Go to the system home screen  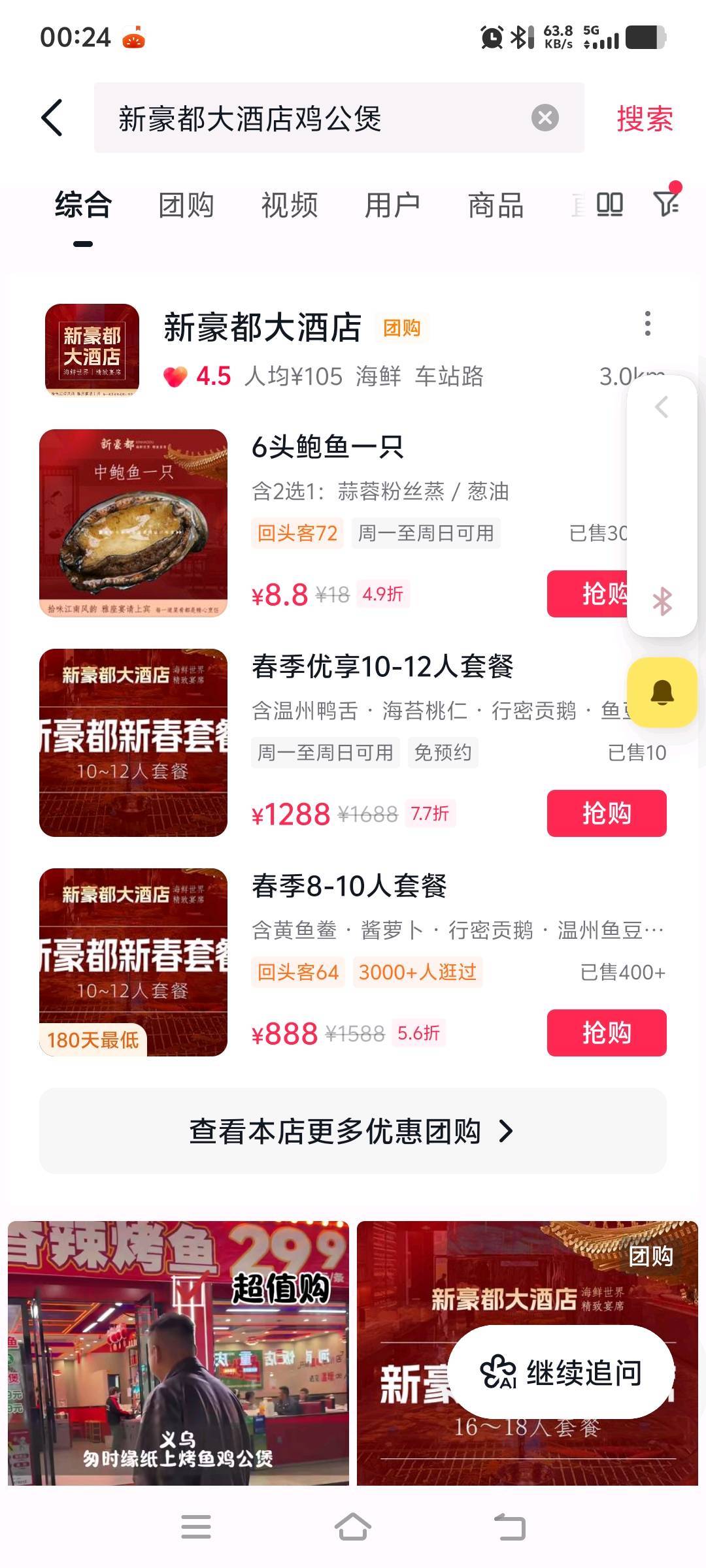(353, 1527)
